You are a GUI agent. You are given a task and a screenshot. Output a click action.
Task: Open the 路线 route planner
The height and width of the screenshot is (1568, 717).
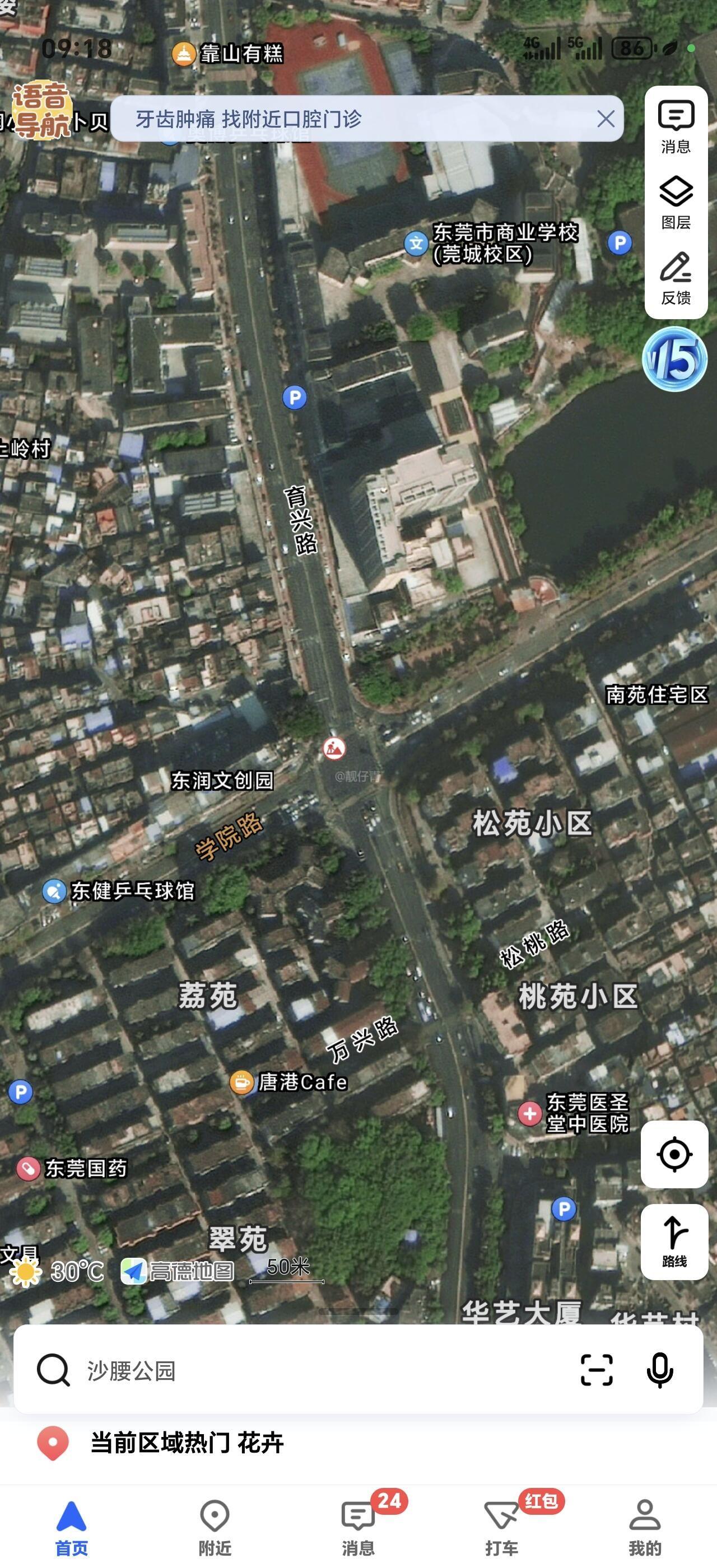[674, 1242]
